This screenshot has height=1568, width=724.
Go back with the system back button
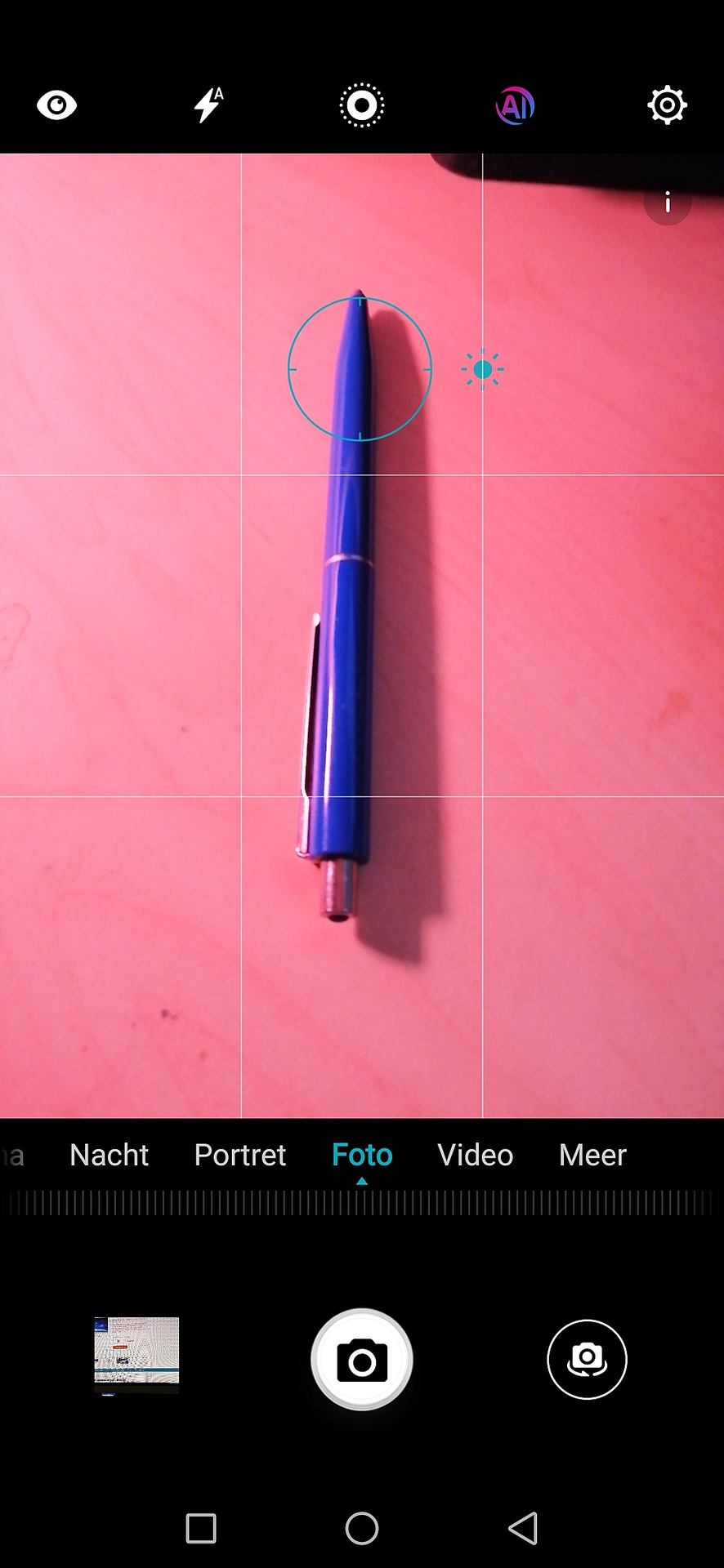click(523, 1528)
